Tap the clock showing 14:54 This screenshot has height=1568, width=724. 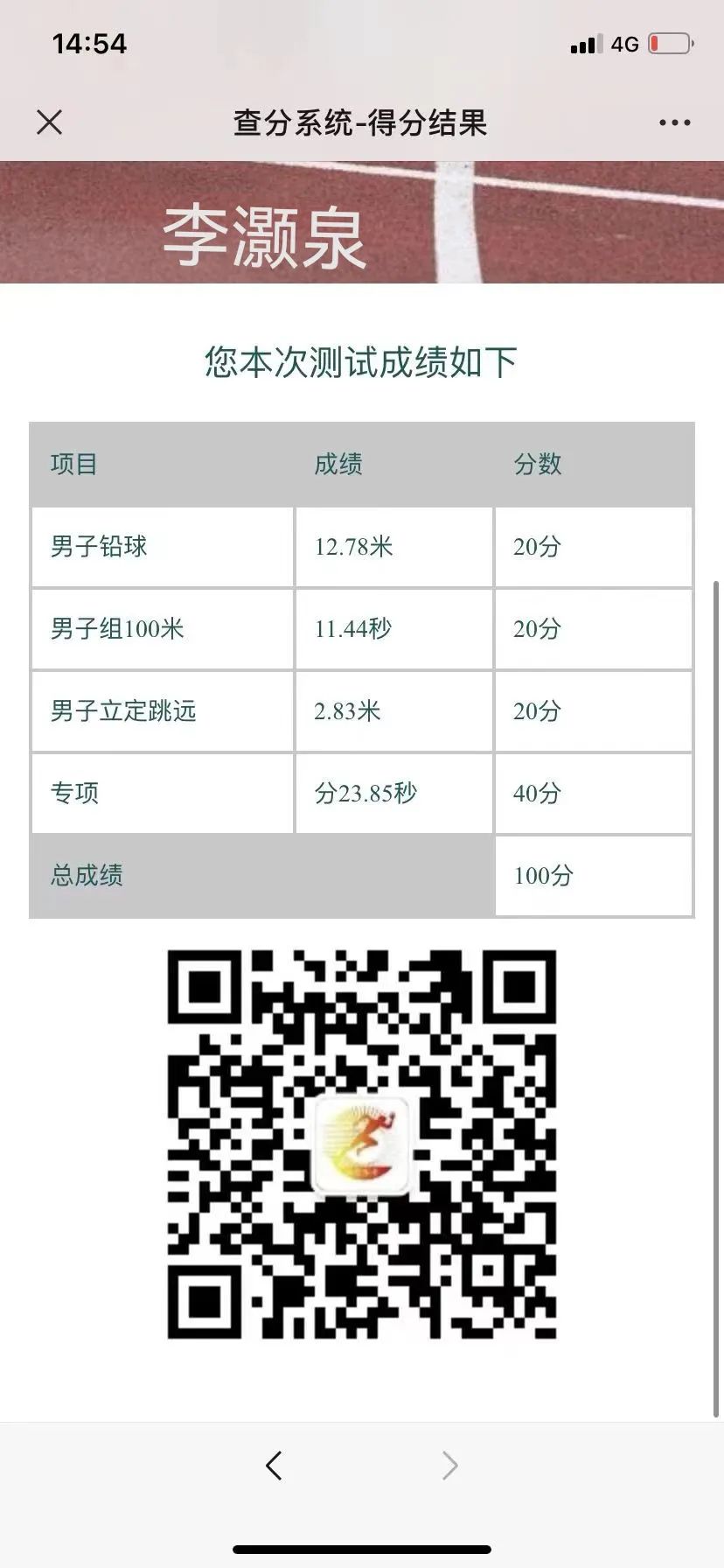click(88, 42)
